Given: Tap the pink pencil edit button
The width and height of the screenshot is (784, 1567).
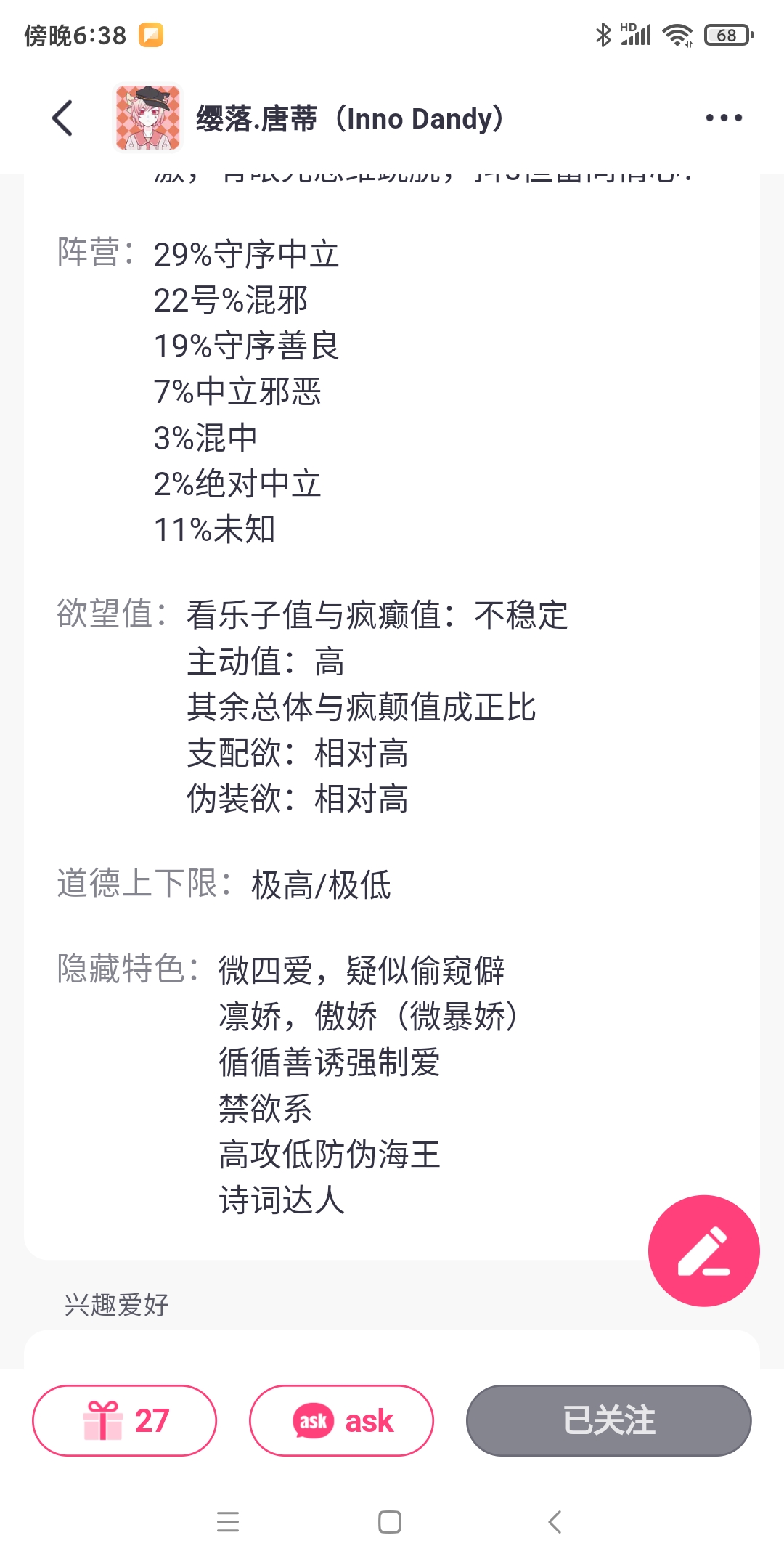Looking at the screenshot, I should click(703, 1250).
